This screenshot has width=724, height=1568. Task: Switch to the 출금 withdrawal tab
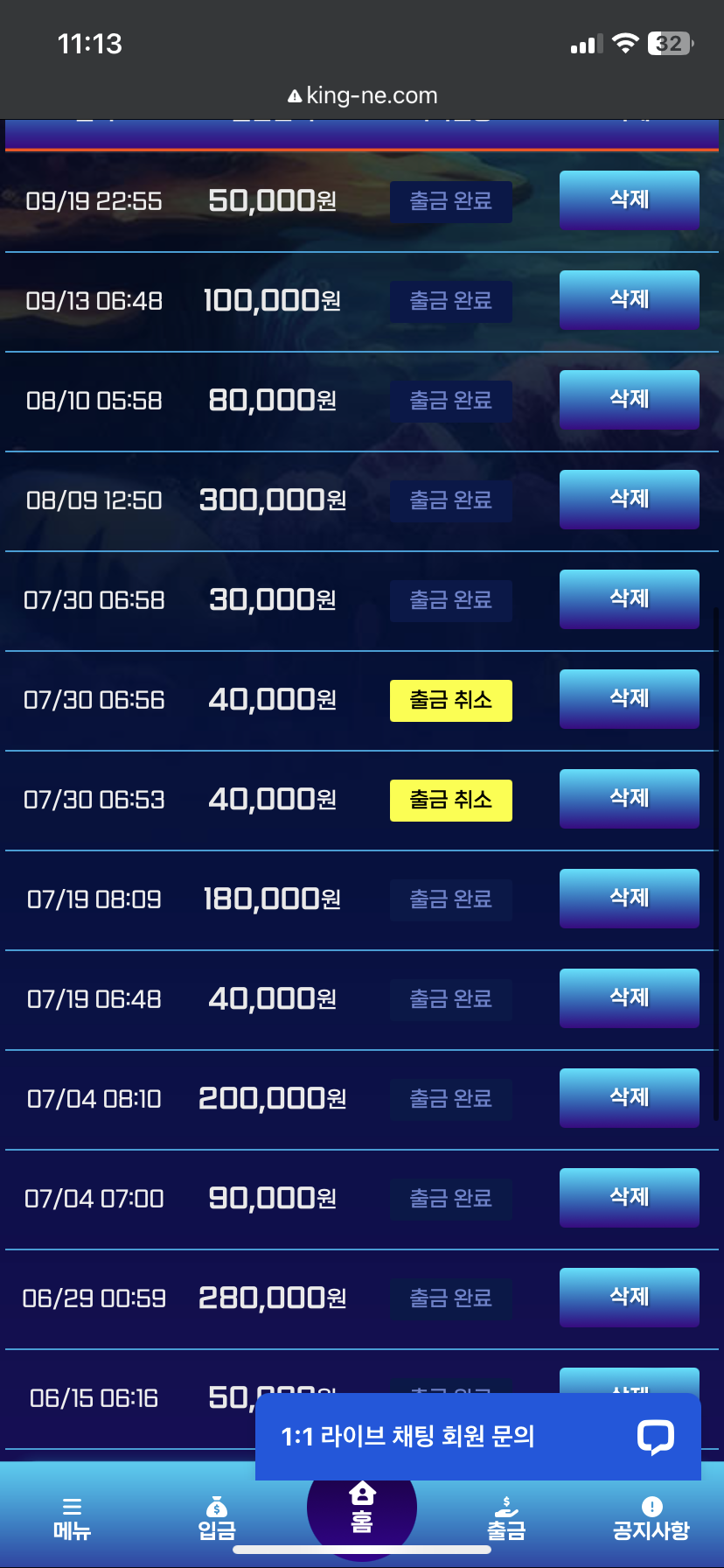(506, 1518)
